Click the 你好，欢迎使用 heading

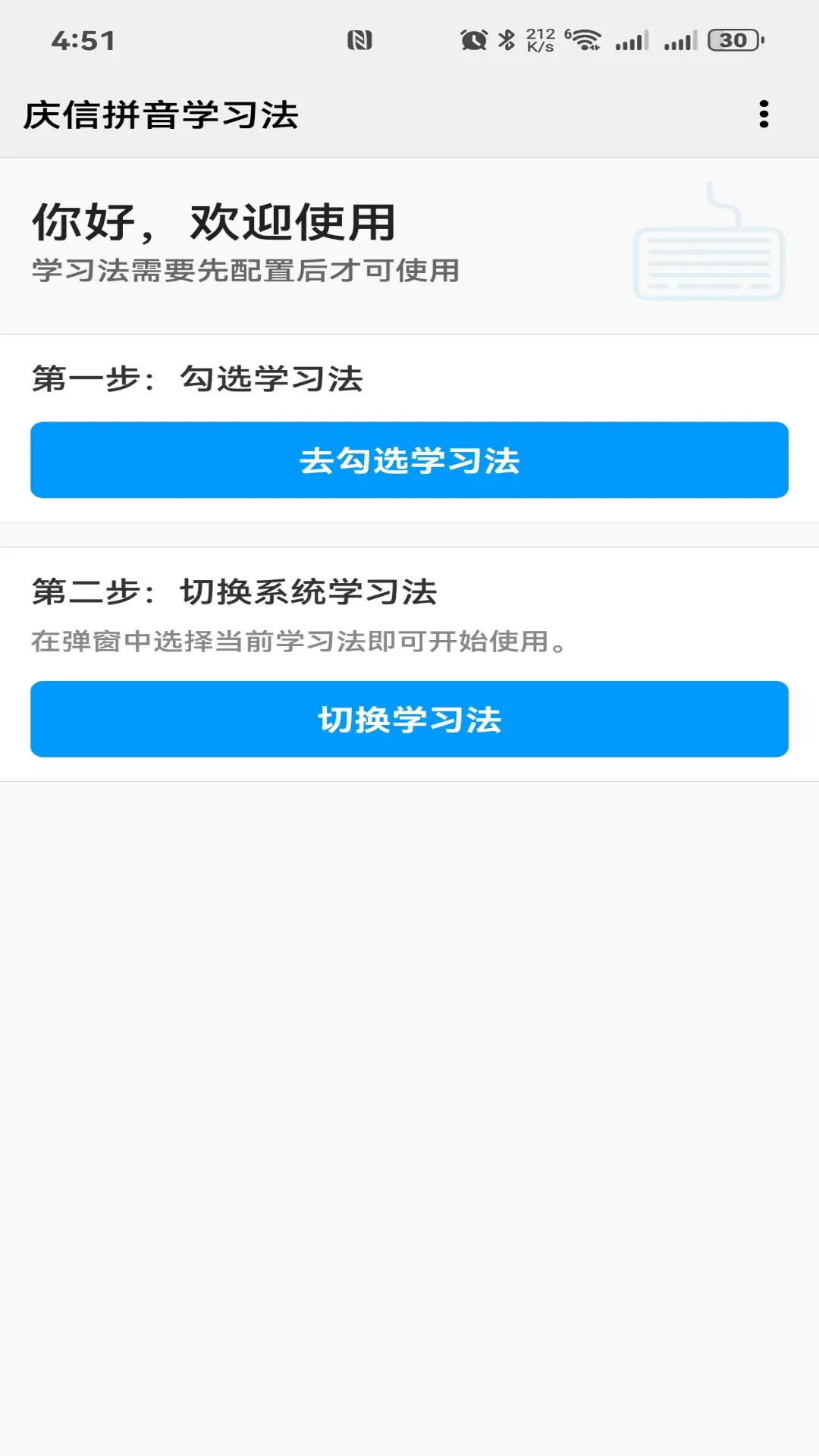click(214, 223)
